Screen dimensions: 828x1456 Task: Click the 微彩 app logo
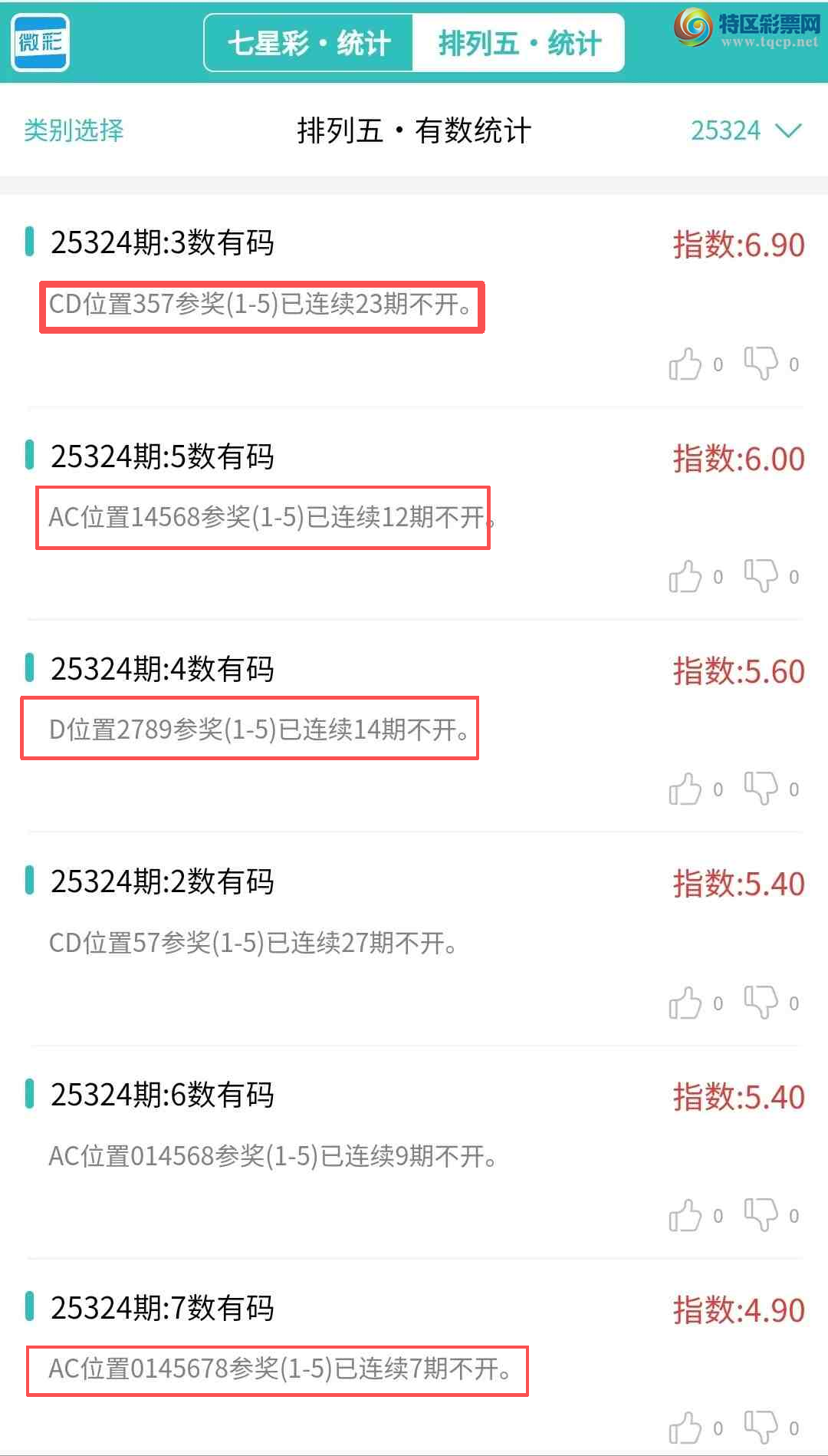pos(40,42)
